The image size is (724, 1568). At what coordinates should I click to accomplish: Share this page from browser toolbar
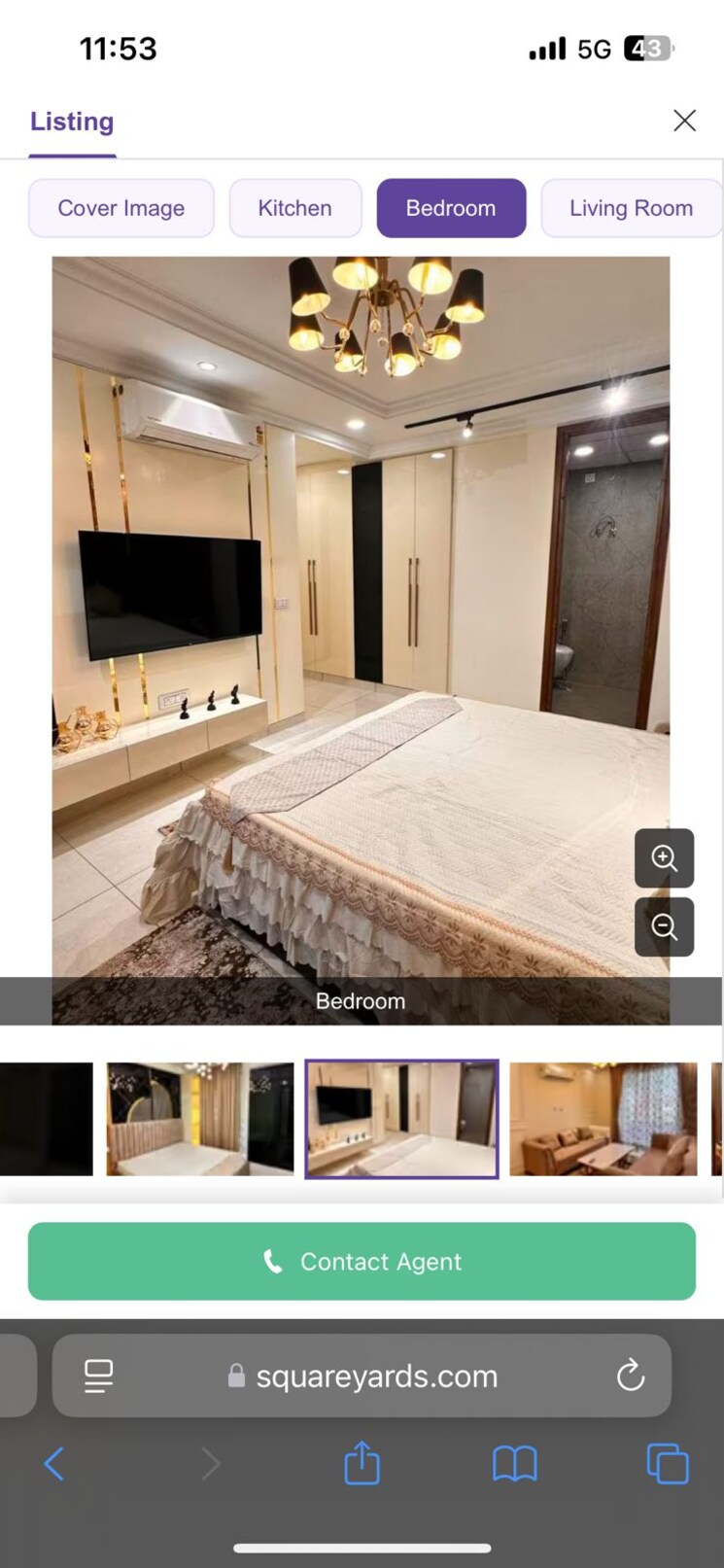click(x=362, y=1463)
